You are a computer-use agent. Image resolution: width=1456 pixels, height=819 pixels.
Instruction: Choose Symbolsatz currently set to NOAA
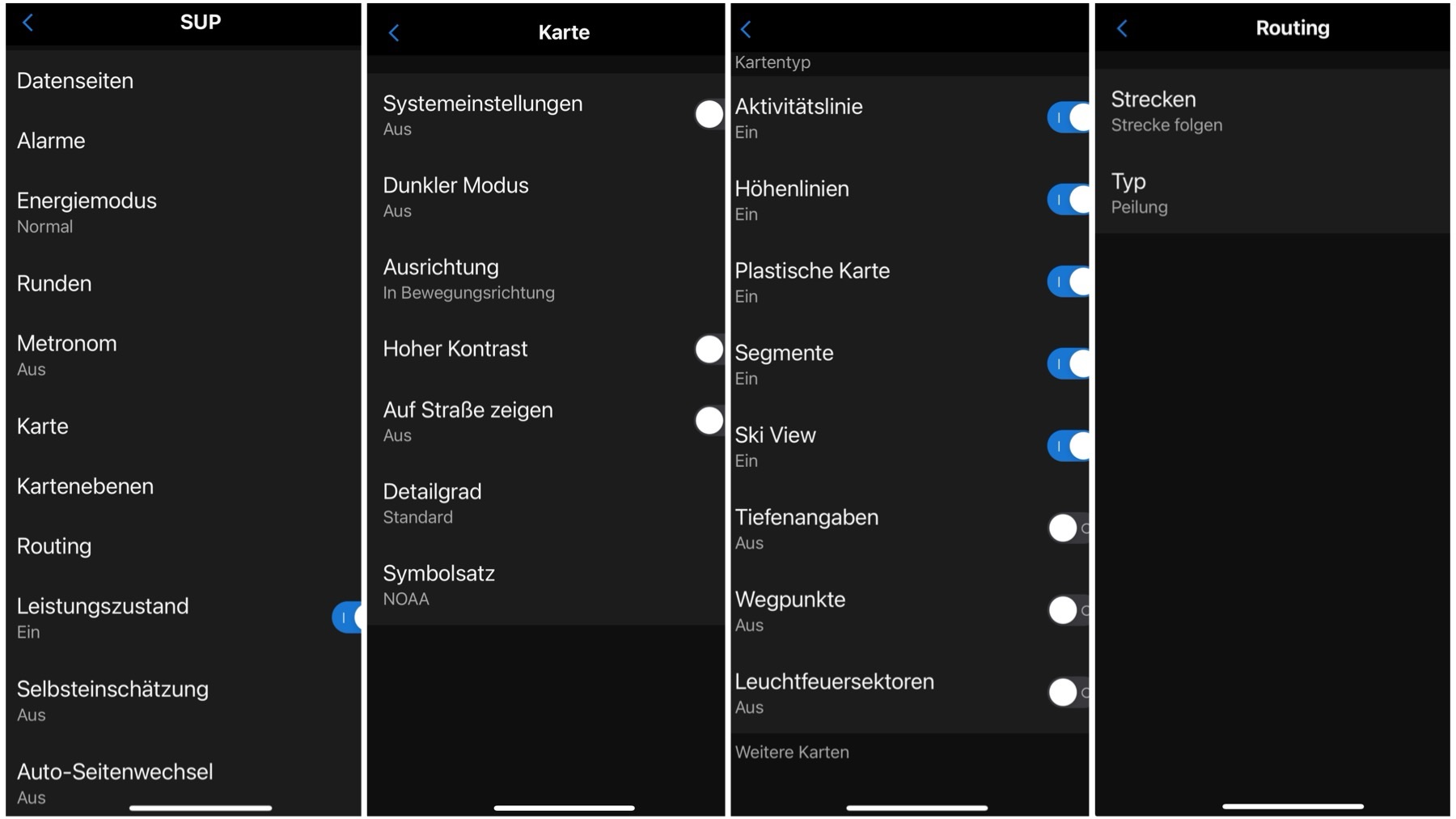click(x=438, y=584)
